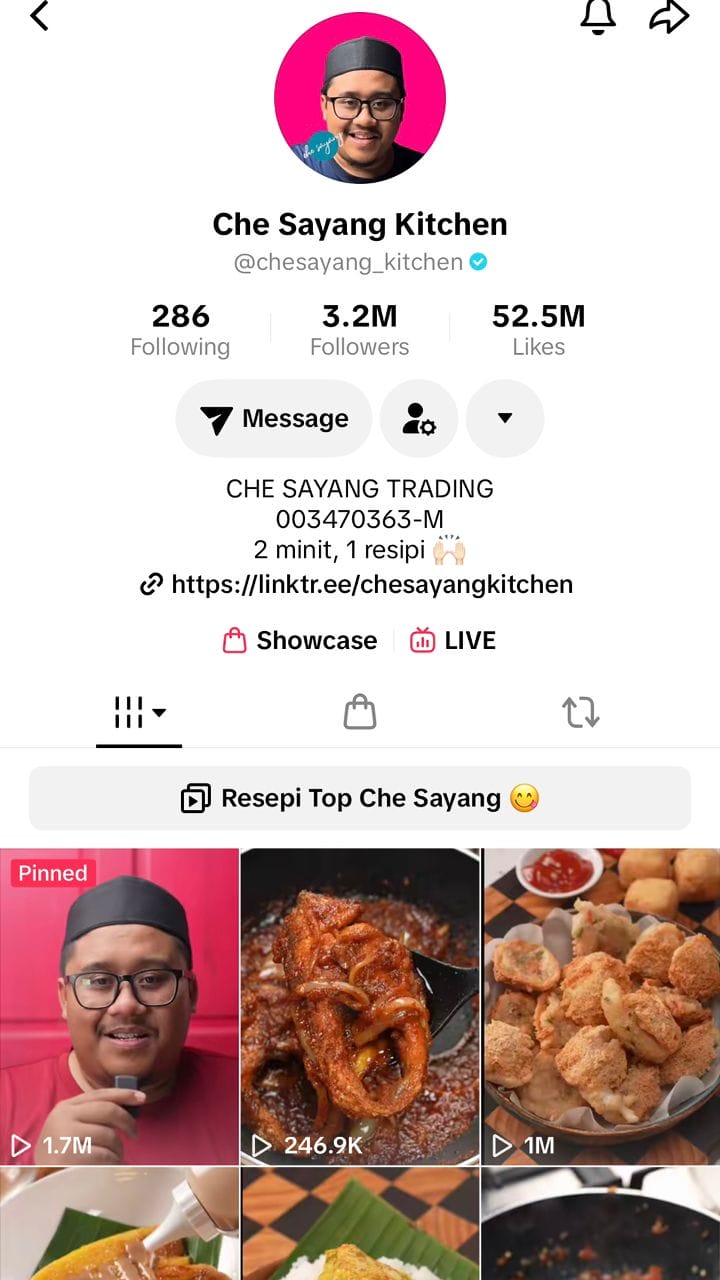Open the profile picture
This screenshot has height=1280, width=720.
click(x=360, y=98)
